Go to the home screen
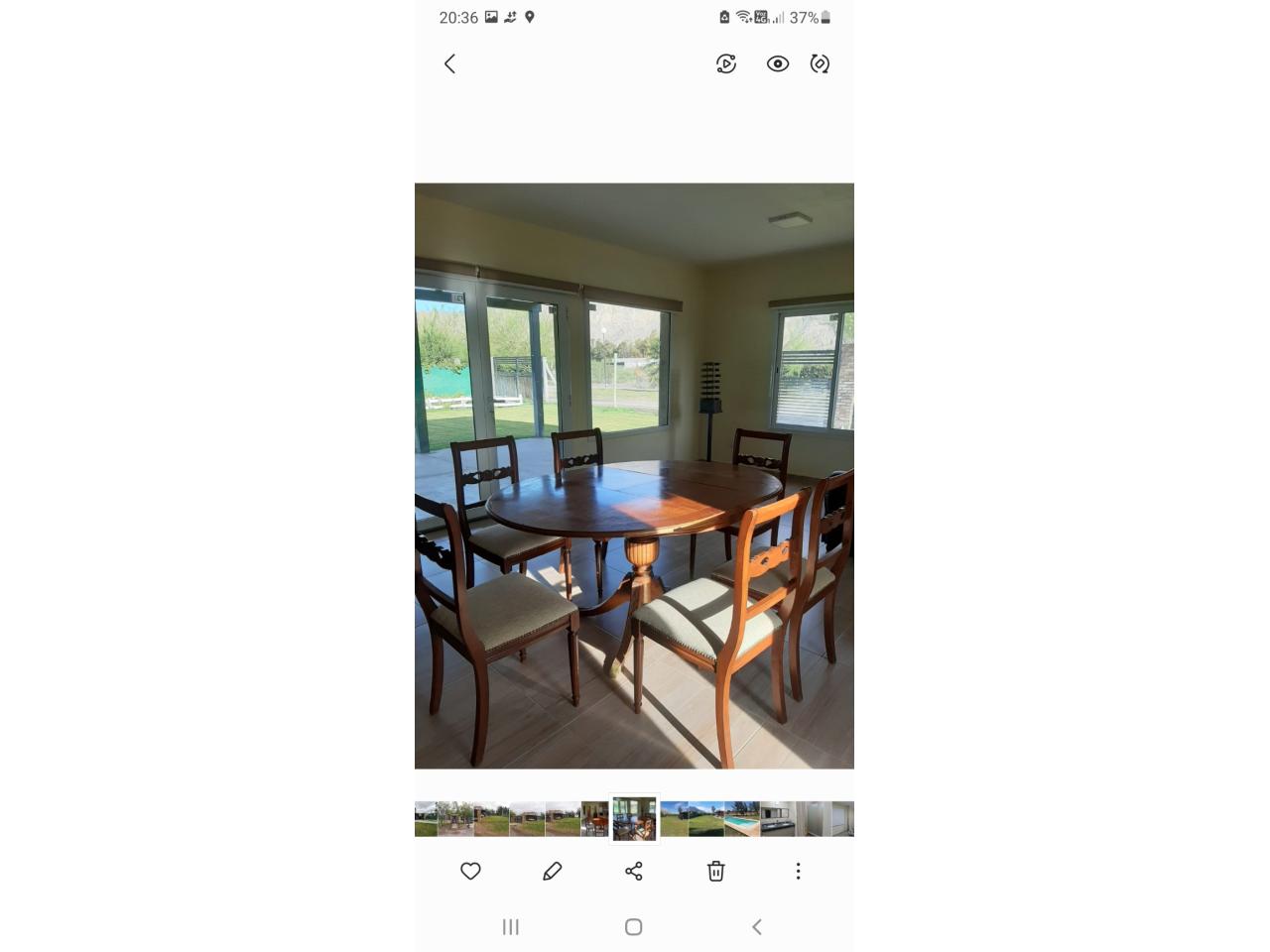Image resolution: width=1270 pixels, height=952 pixels. coord(634,927)
